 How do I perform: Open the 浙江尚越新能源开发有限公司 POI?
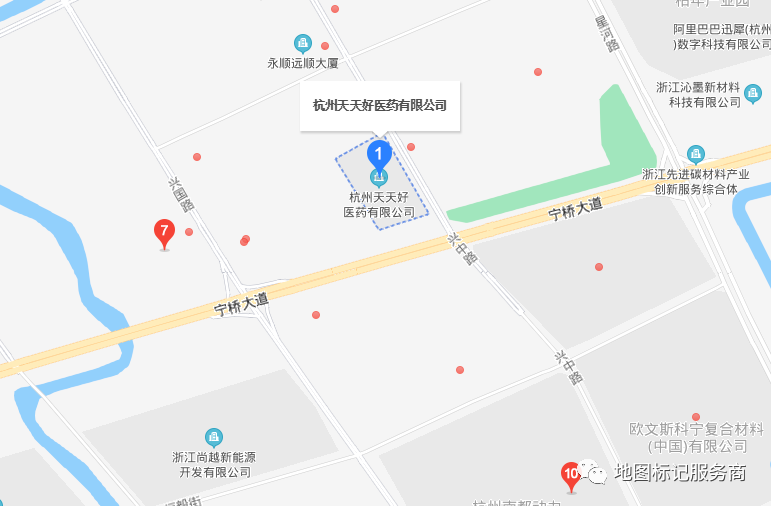tap(212, 437)
